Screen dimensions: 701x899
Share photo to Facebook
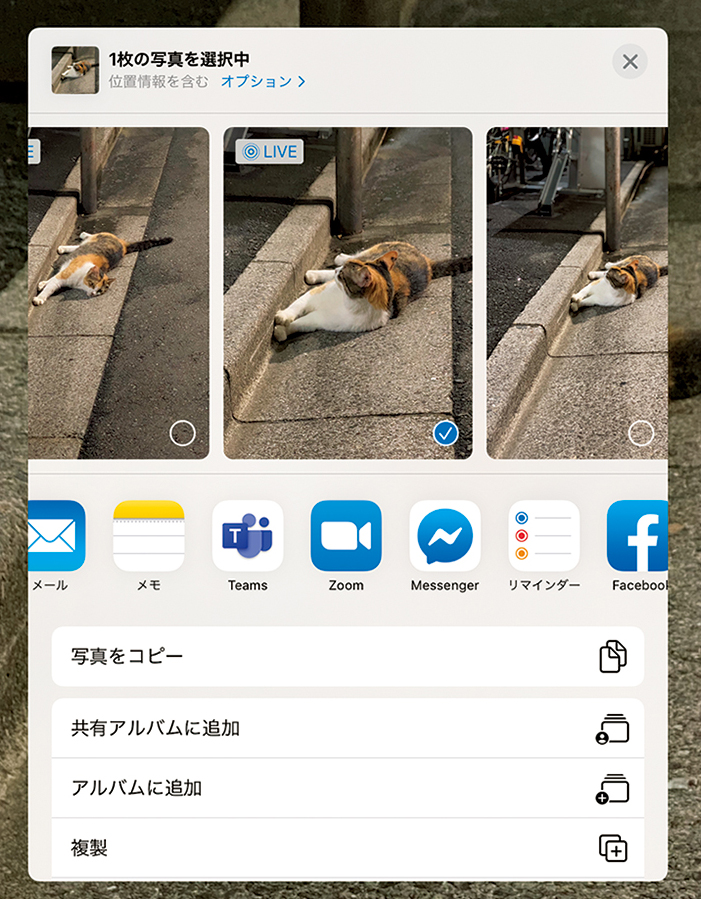pyautogui.click(x=638, y=536)
